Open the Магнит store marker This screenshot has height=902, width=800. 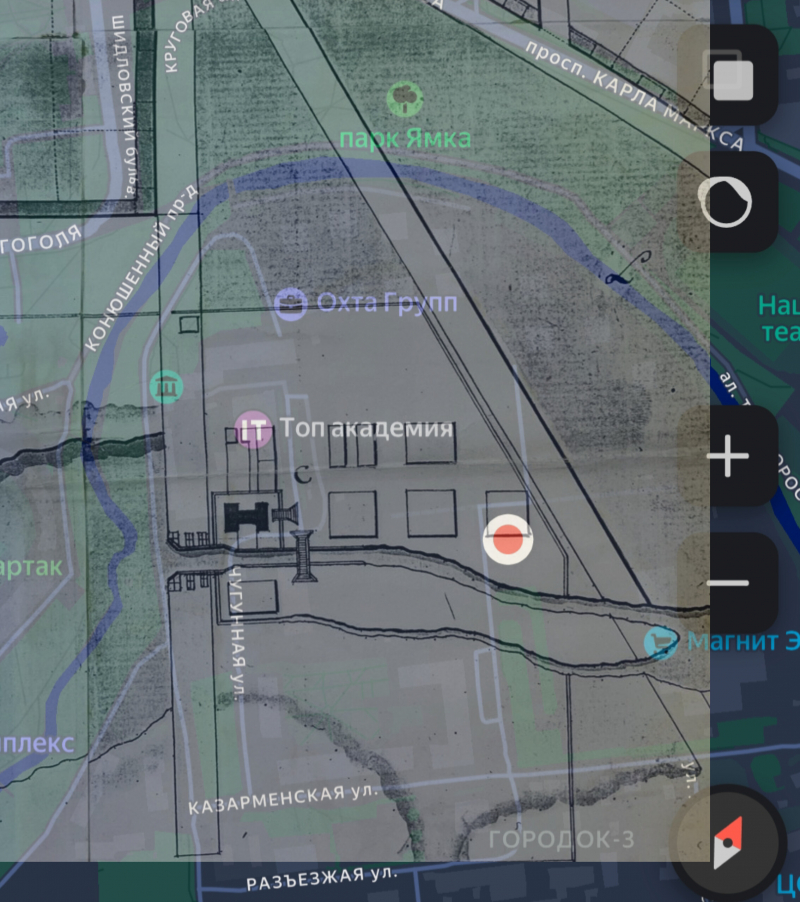[661, 640]
